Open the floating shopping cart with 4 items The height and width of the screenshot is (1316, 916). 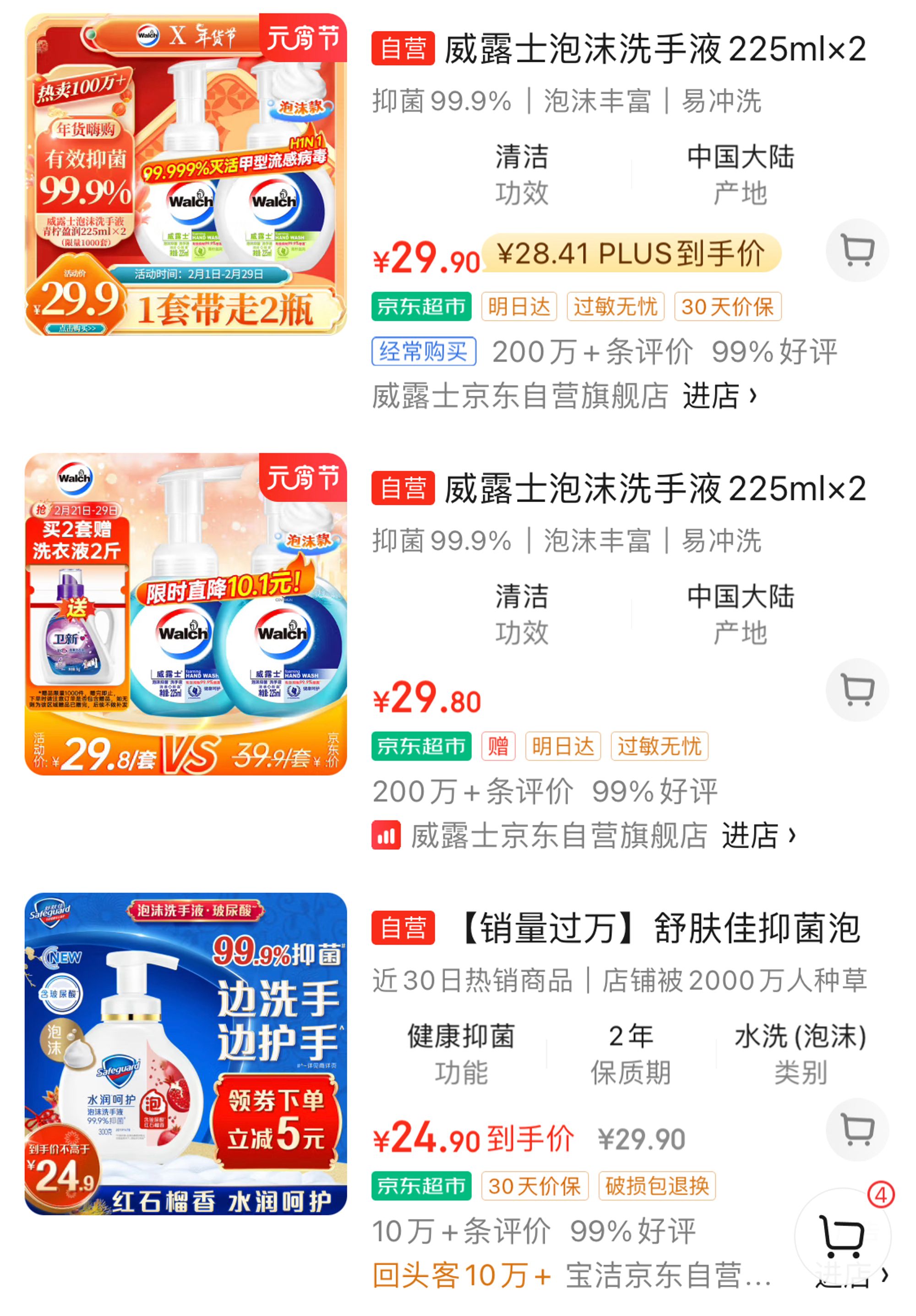tap(843, 1236)
